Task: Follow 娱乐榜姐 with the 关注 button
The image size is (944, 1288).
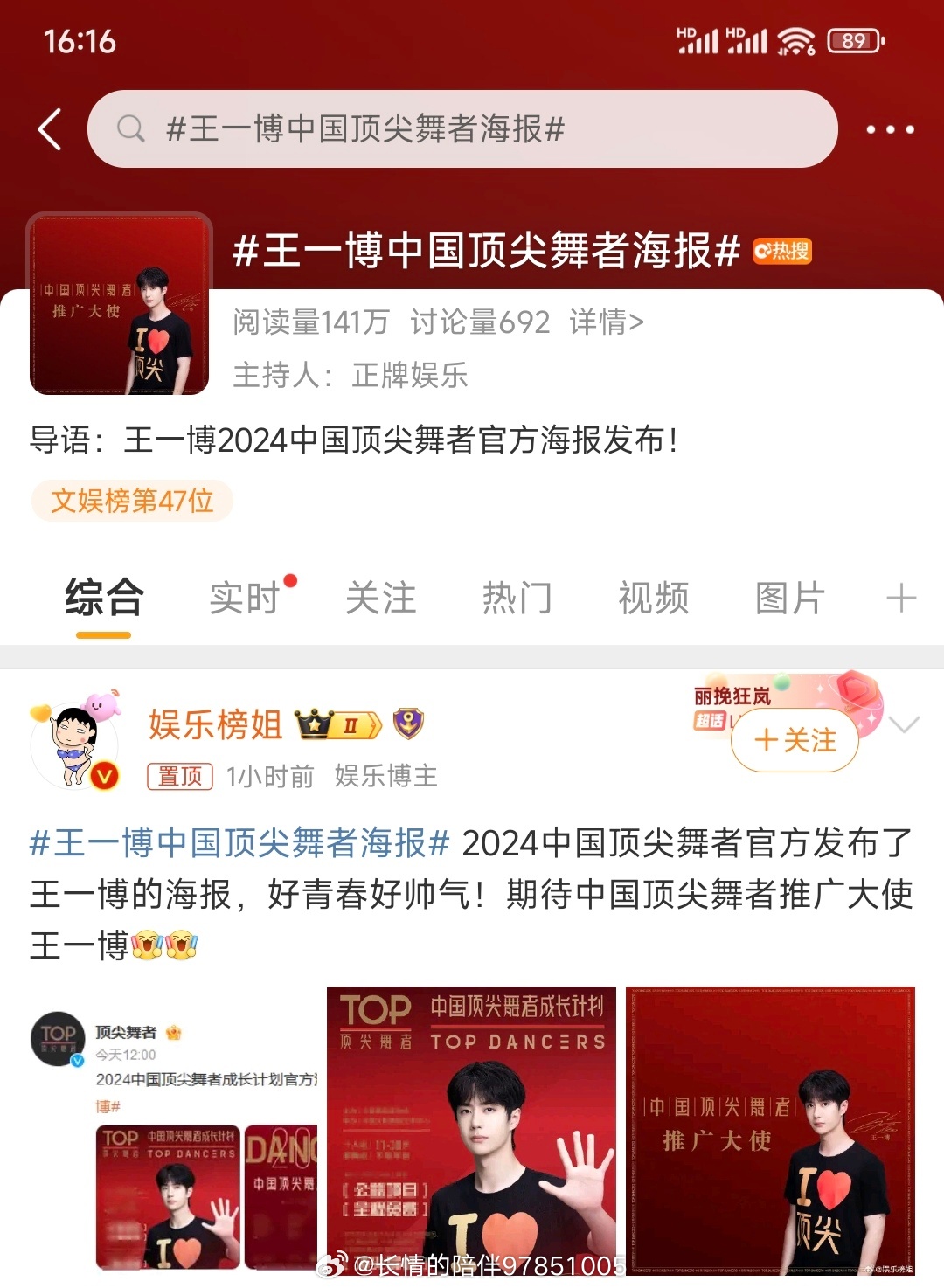Action: (x=795, y=741)
